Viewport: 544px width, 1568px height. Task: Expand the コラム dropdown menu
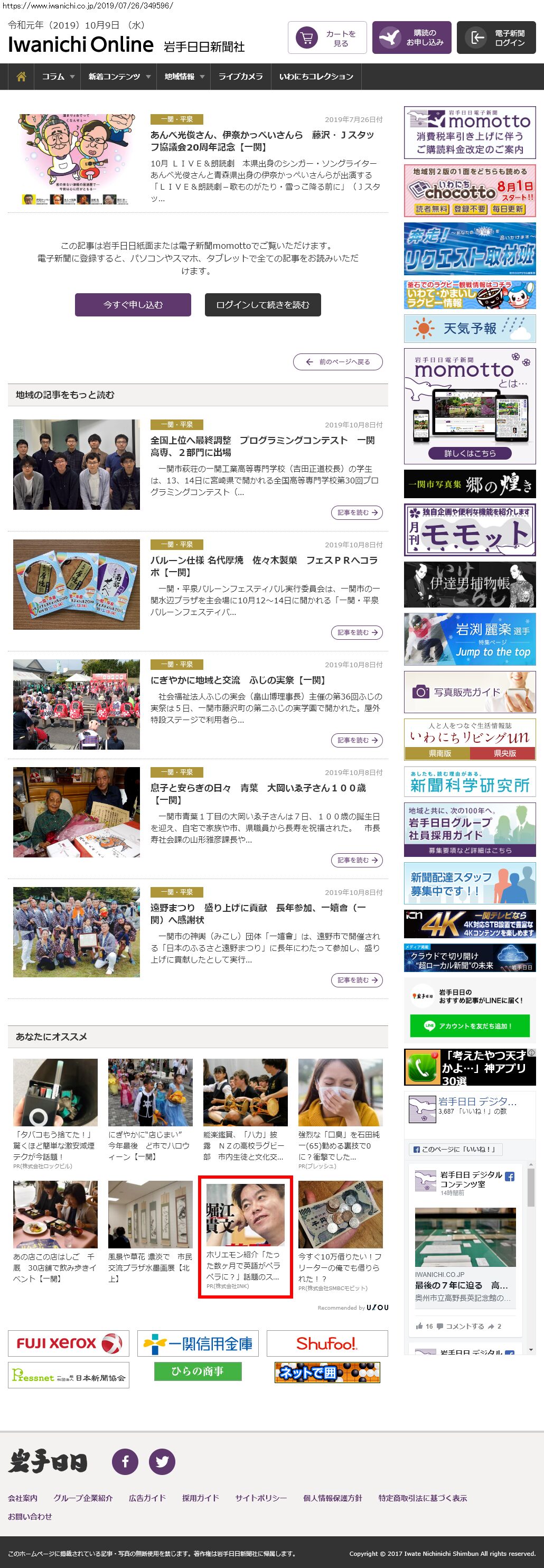click(58, 77)
